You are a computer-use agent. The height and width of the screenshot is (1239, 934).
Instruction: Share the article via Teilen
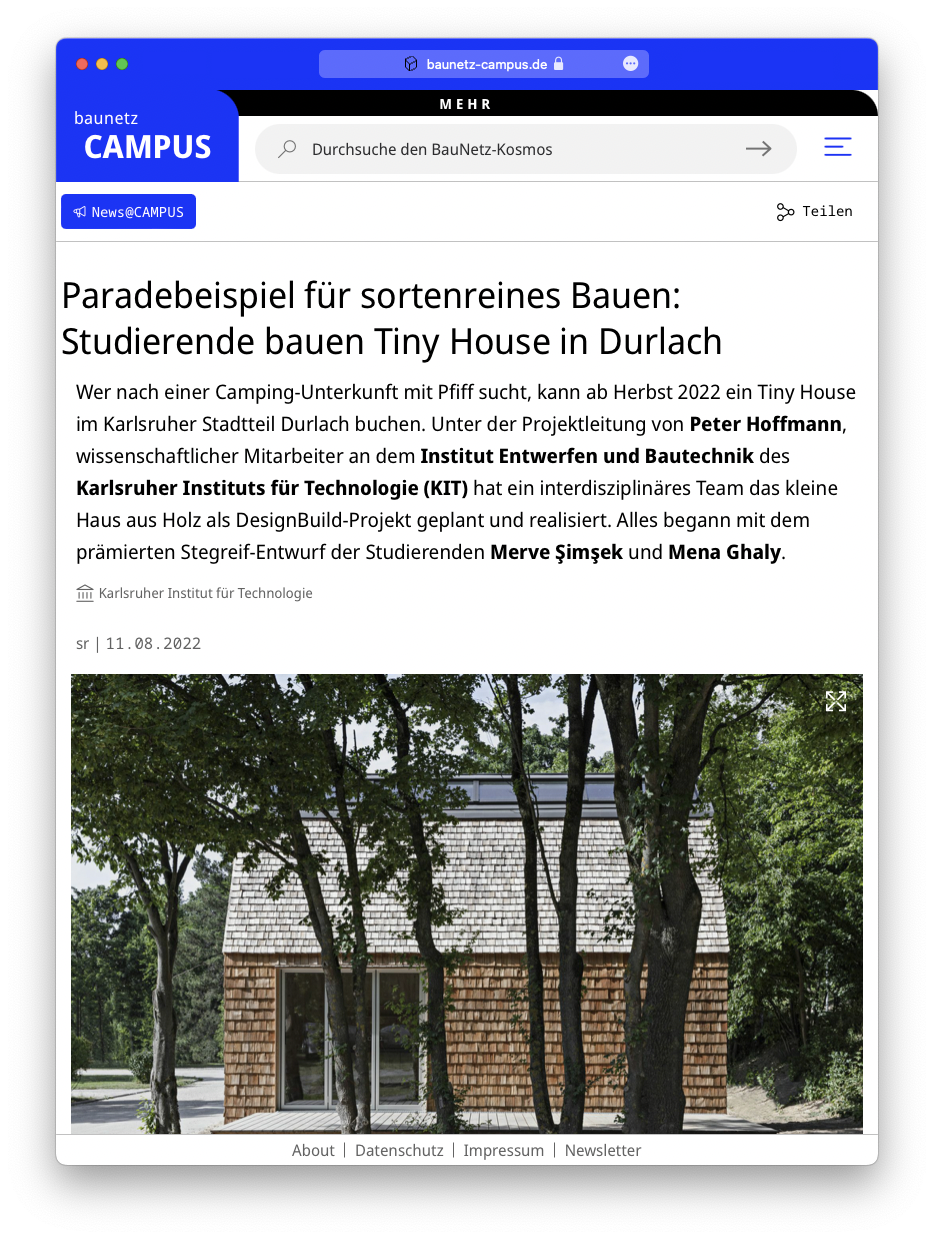[x=814, y=211]
